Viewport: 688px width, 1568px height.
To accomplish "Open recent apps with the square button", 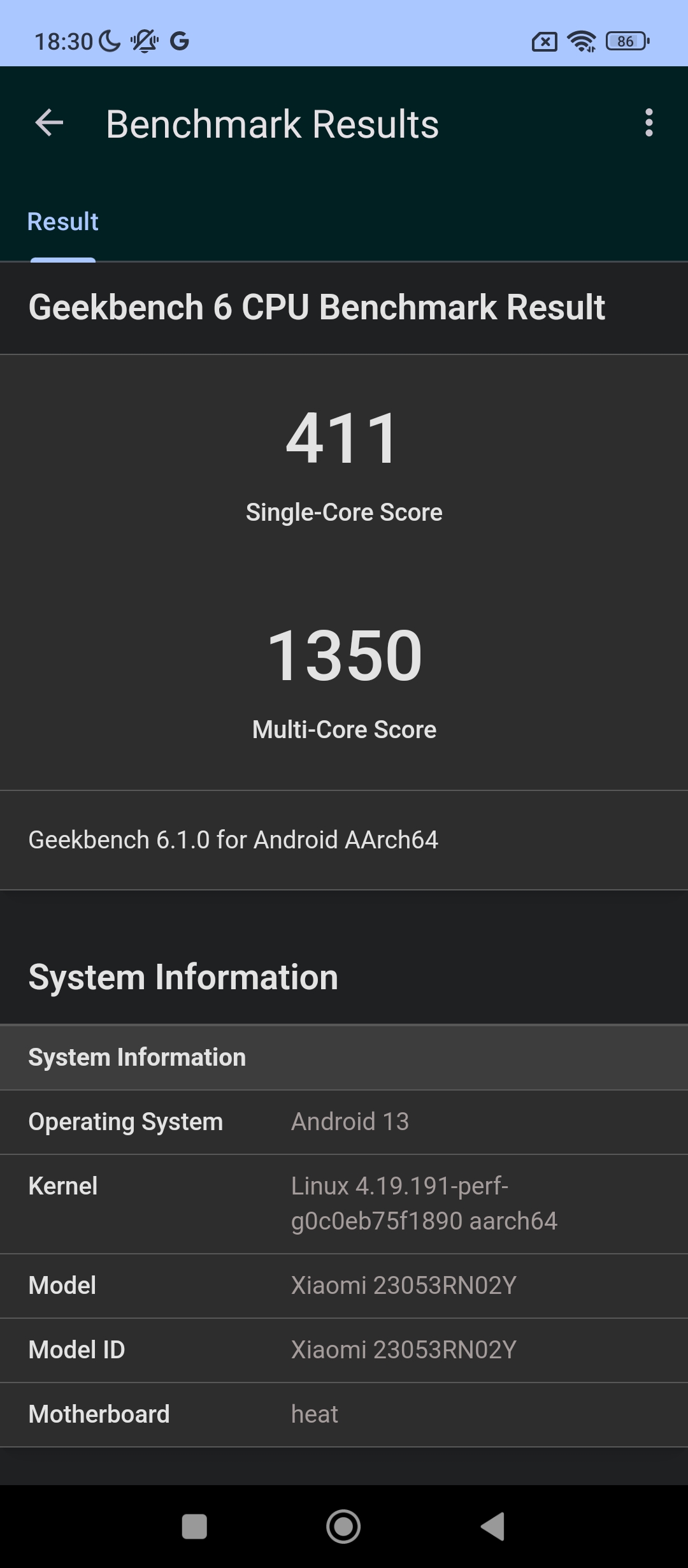I will (x=194, y=1527).
